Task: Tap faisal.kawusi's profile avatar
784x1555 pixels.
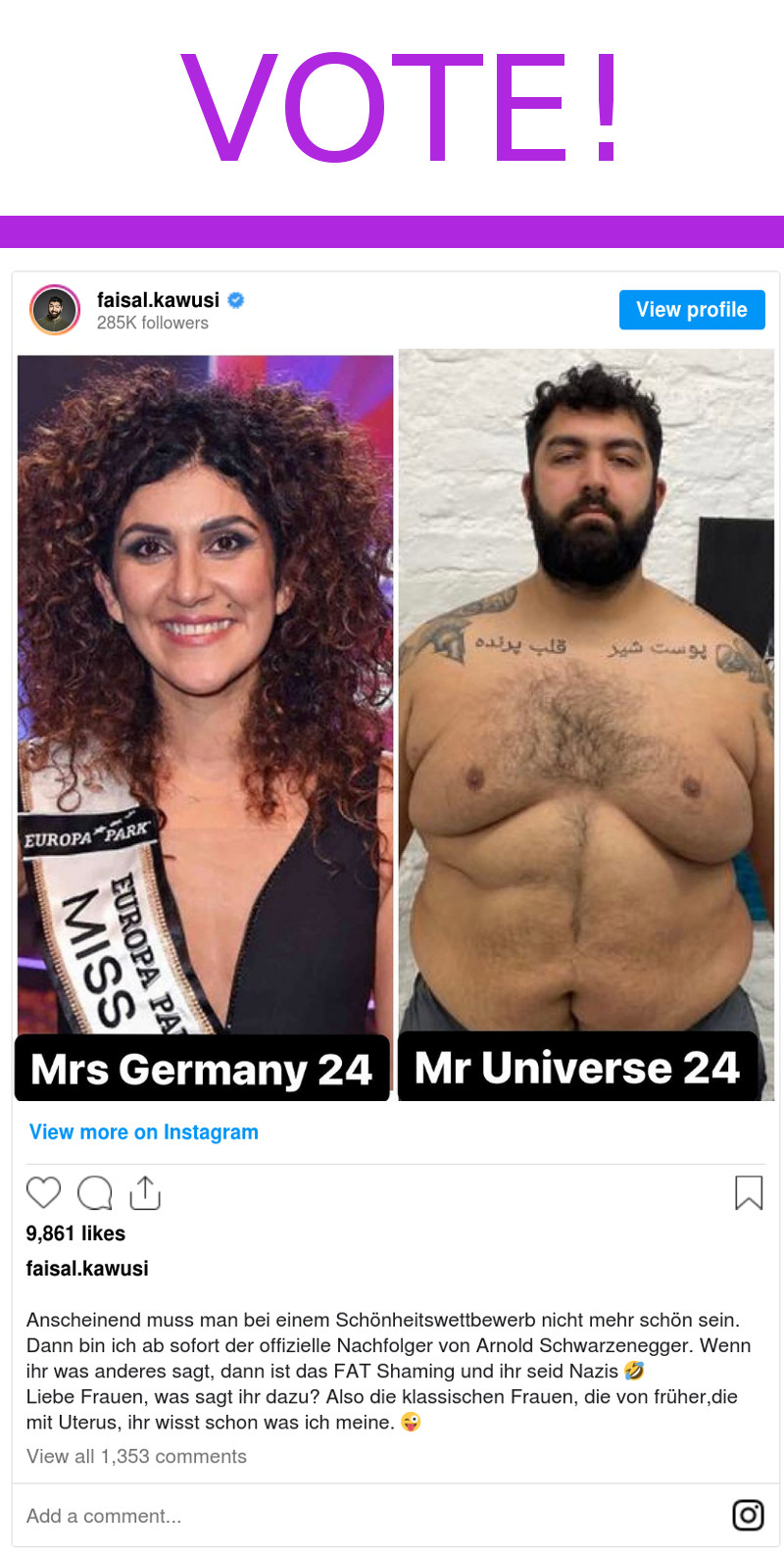Action: (x=55, y=310)
